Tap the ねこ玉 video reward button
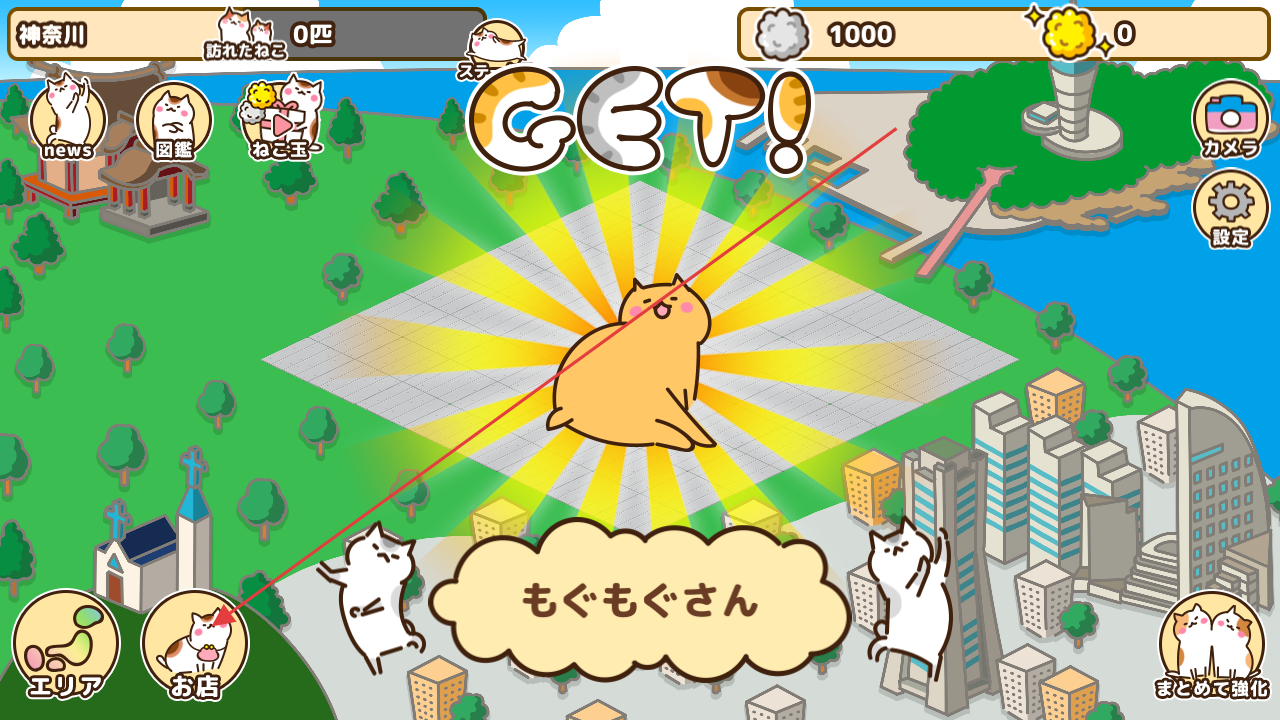 tap(282, 120)
